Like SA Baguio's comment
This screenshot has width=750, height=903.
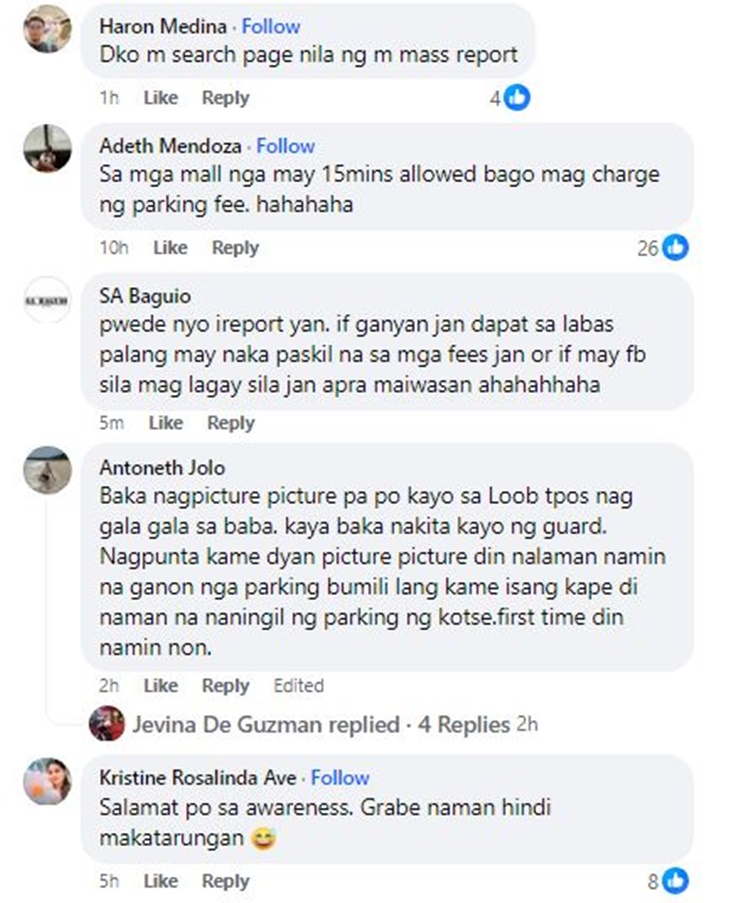(165, 423)
